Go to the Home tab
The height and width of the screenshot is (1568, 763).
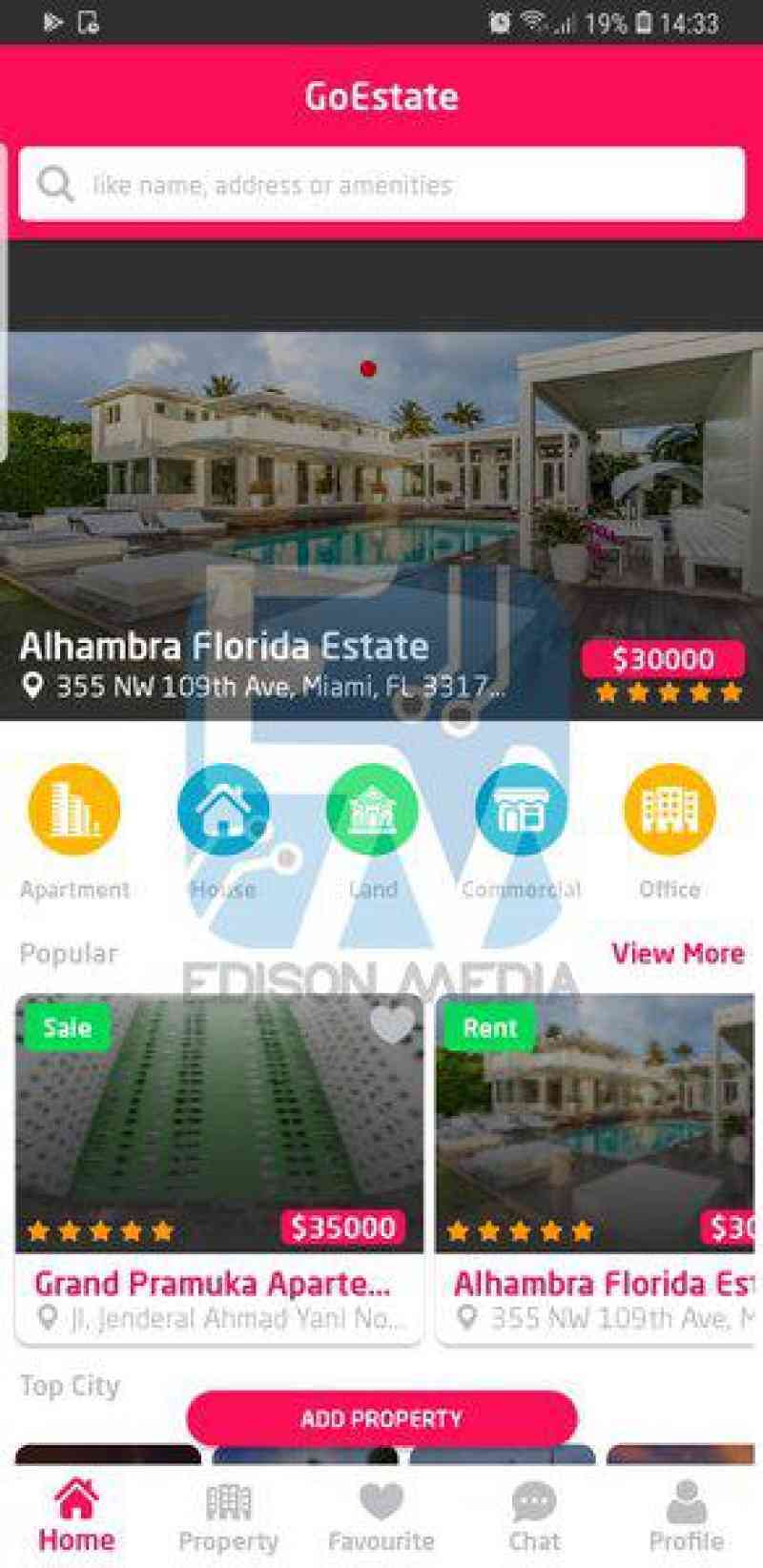[76, 1518]
